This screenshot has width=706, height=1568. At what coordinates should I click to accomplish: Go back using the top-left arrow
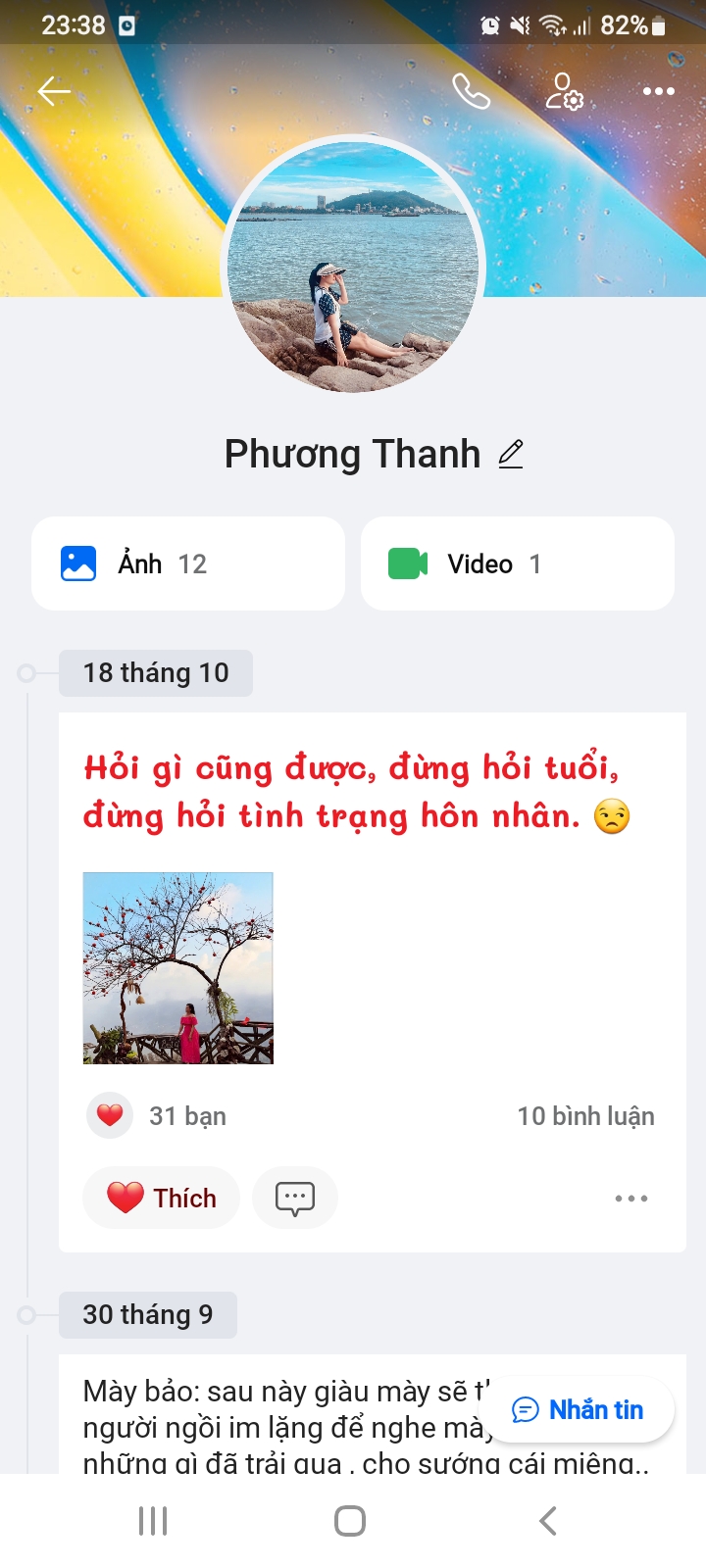pyautogui.click(x=54, y=91)
